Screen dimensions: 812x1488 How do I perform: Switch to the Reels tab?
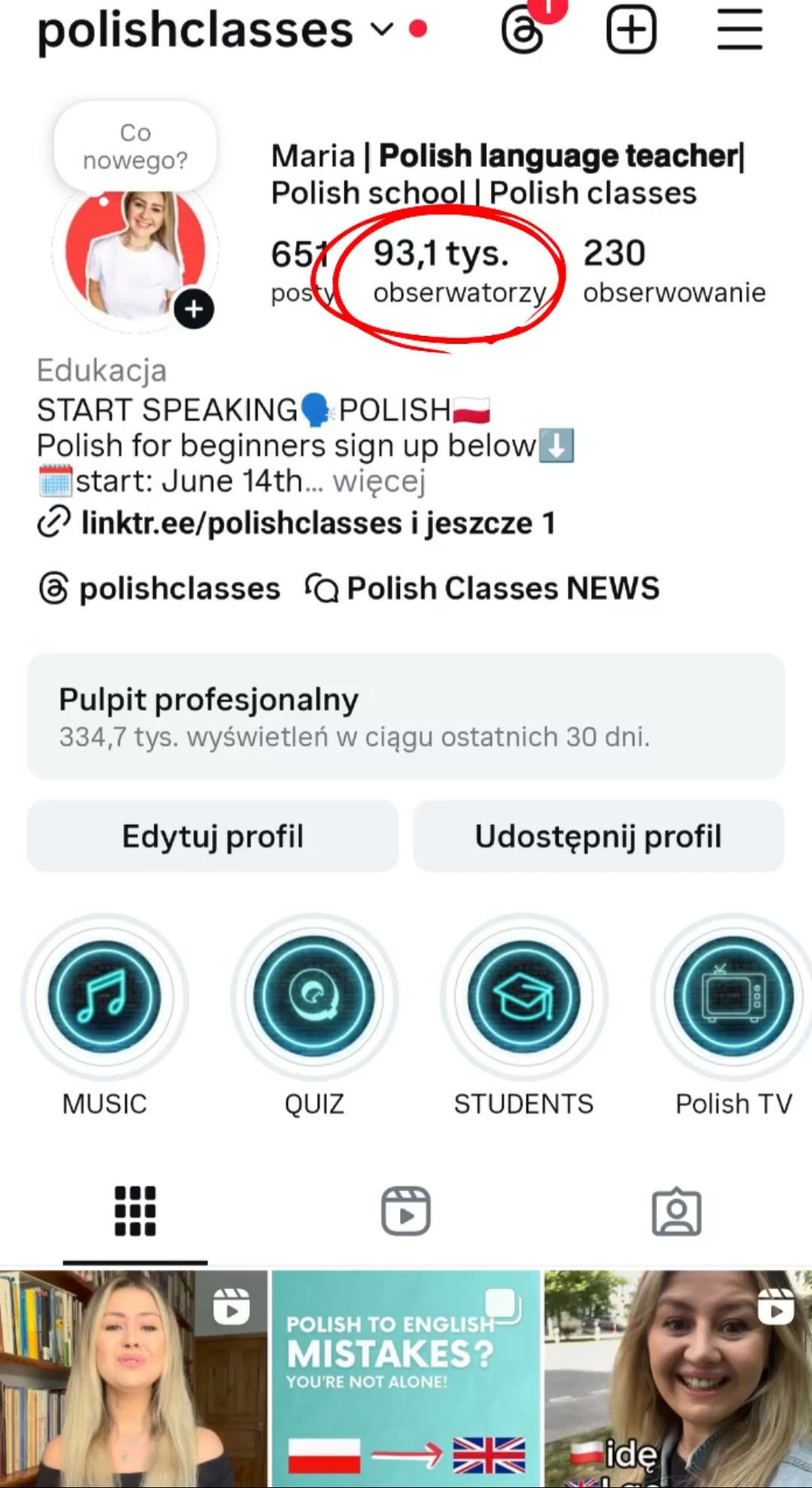pyautogui.click(x=406, y=1211)
